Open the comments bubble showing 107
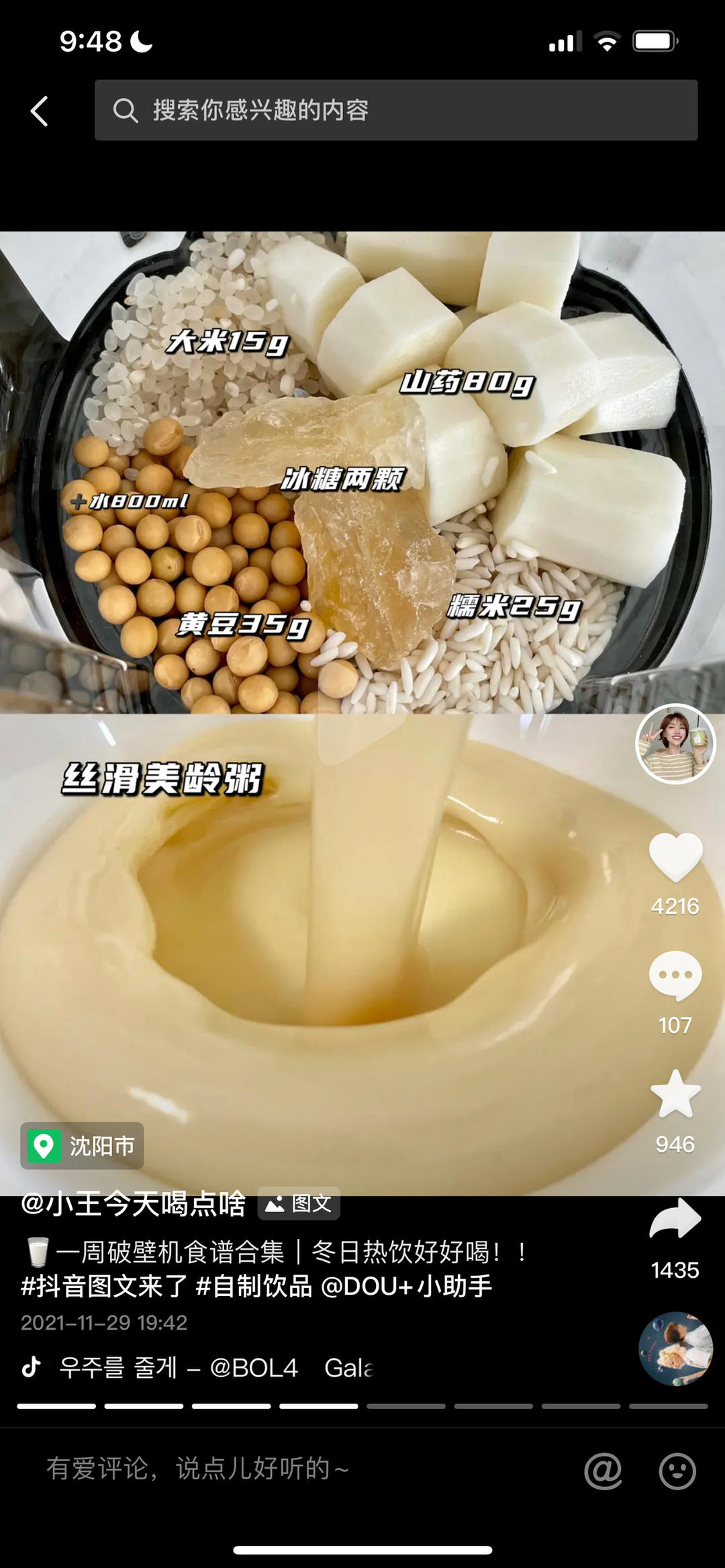The image size is (725, 1568). 675,976
